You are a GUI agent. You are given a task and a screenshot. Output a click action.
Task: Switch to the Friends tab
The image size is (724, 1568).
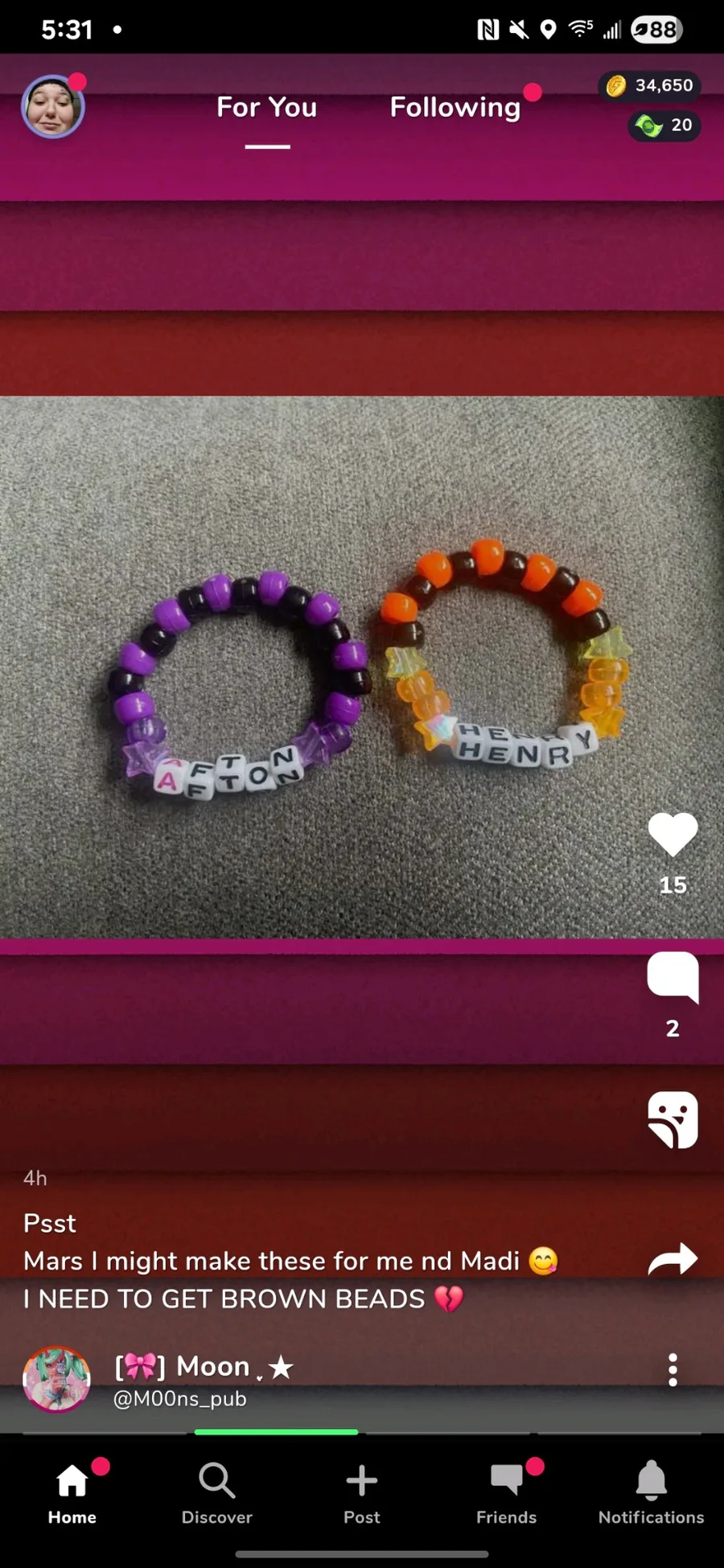click(507, 1493)
